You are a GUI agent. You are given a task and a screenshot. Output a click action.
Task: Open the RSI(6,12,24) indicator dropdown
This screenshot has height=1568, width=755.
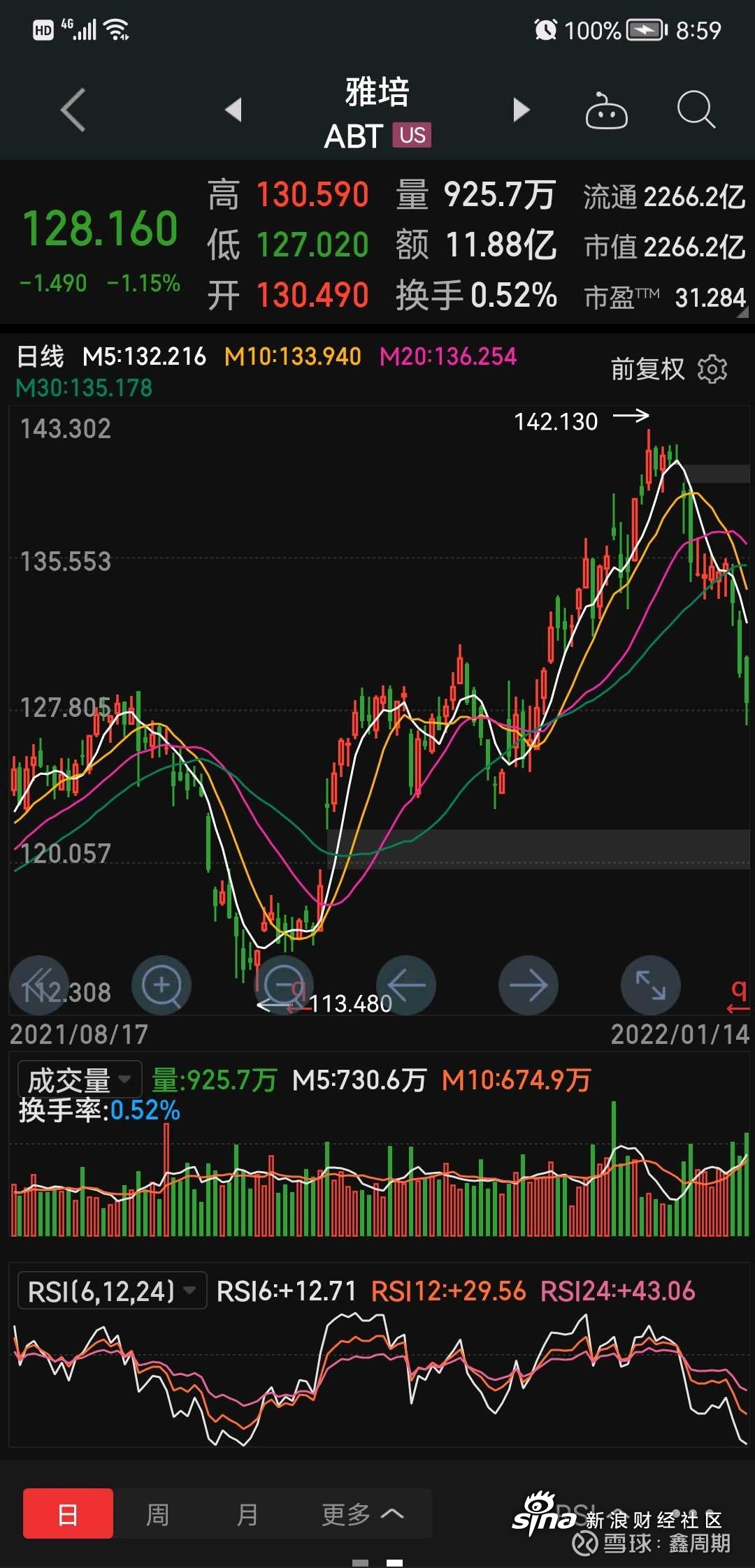(x=112, y=1291)
